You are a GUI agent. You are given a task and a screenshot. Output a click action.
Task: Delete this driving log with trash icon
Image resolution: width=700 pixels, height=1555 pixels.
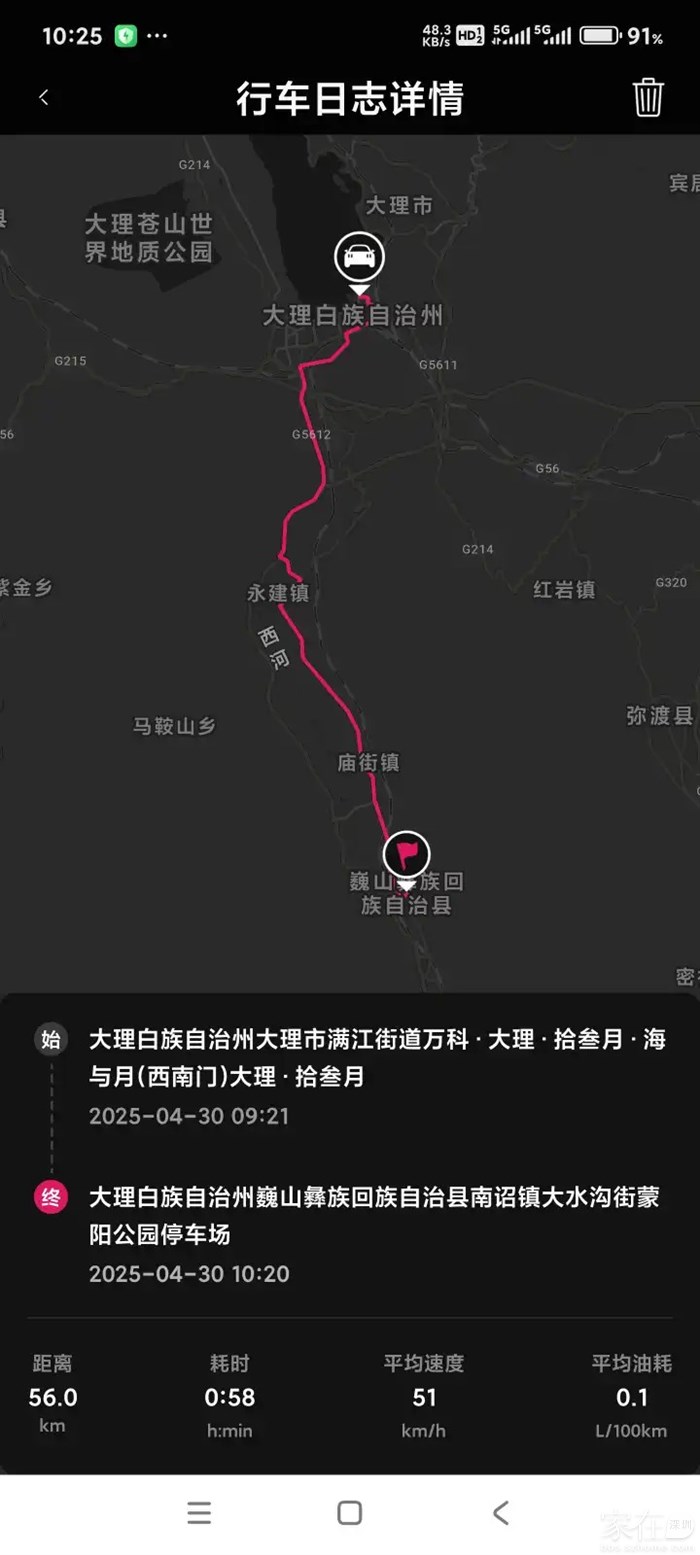[x=648, y=98]
